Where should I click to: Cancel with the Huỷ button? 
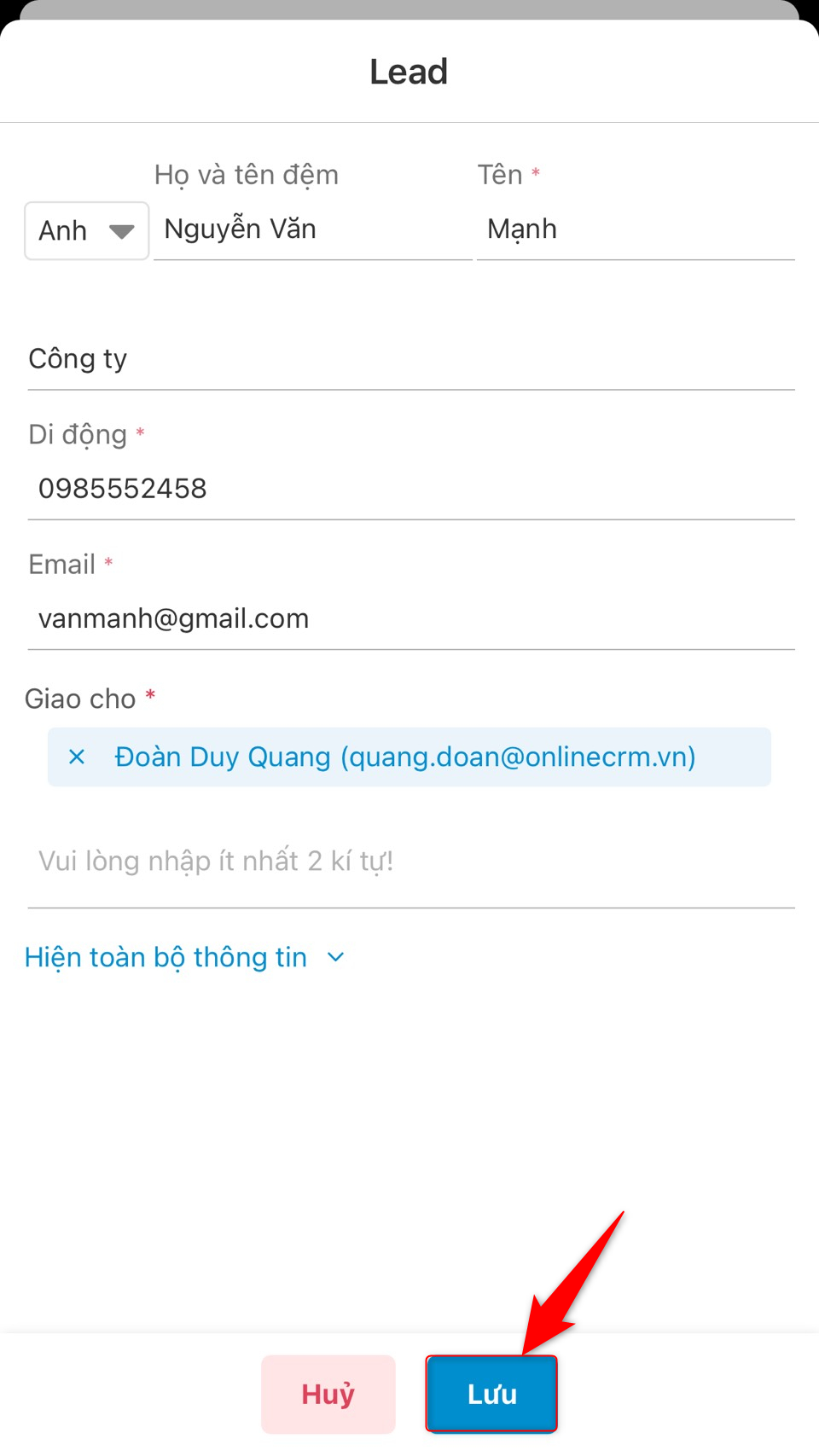coord(328,1394)
